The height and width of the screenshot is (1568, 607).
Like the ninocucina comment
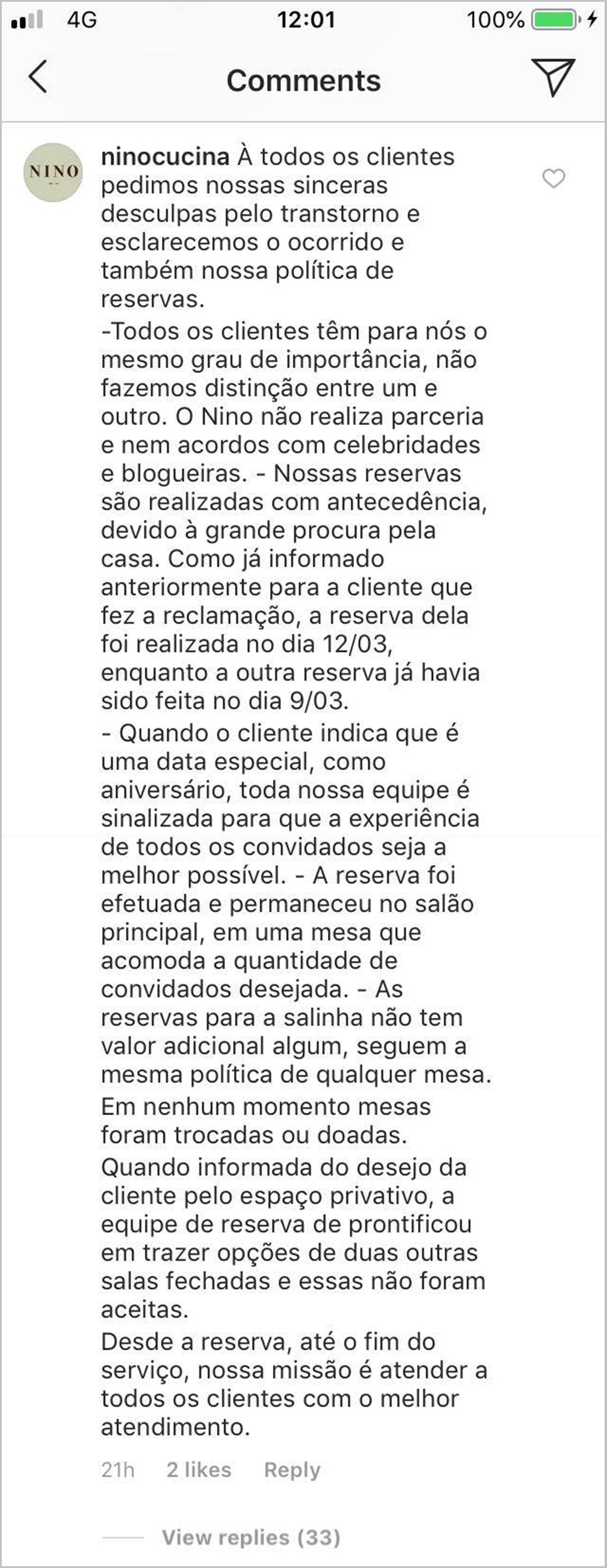coord(553,178)
